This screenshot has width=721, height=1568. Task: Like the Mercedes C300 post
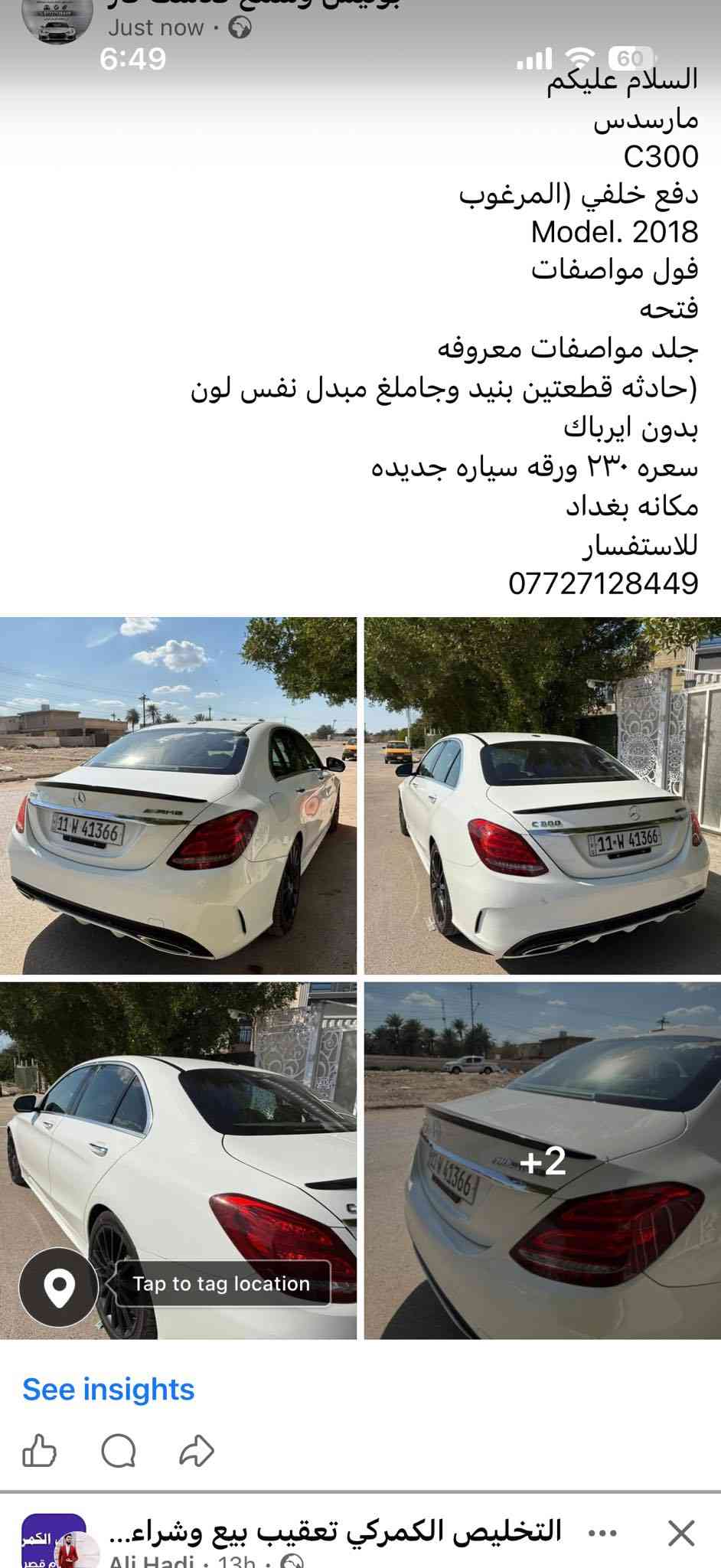pos(40,1451)
